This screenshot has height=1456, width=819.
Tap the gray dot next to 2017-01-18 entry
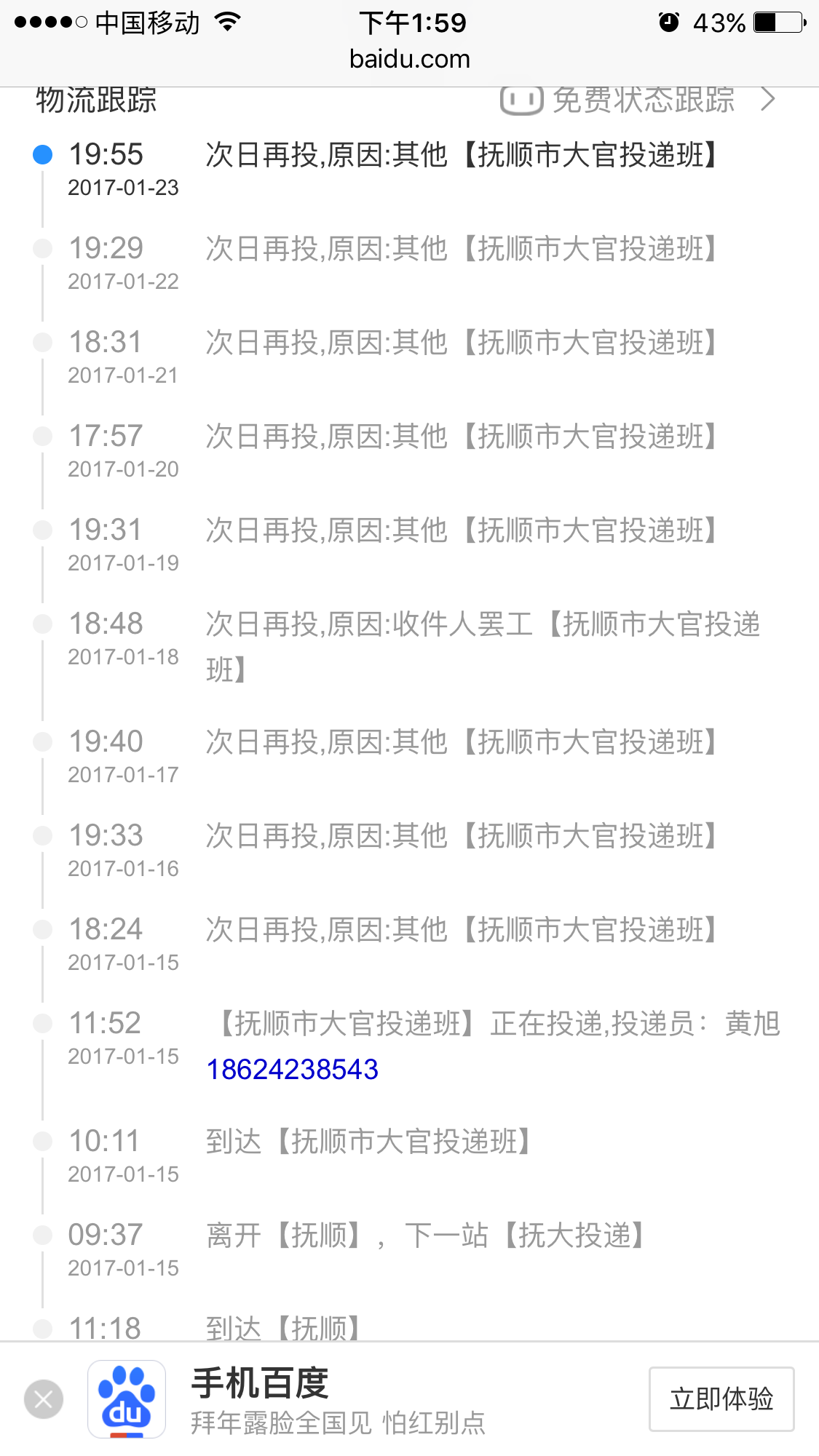click(x=43, y=624)
